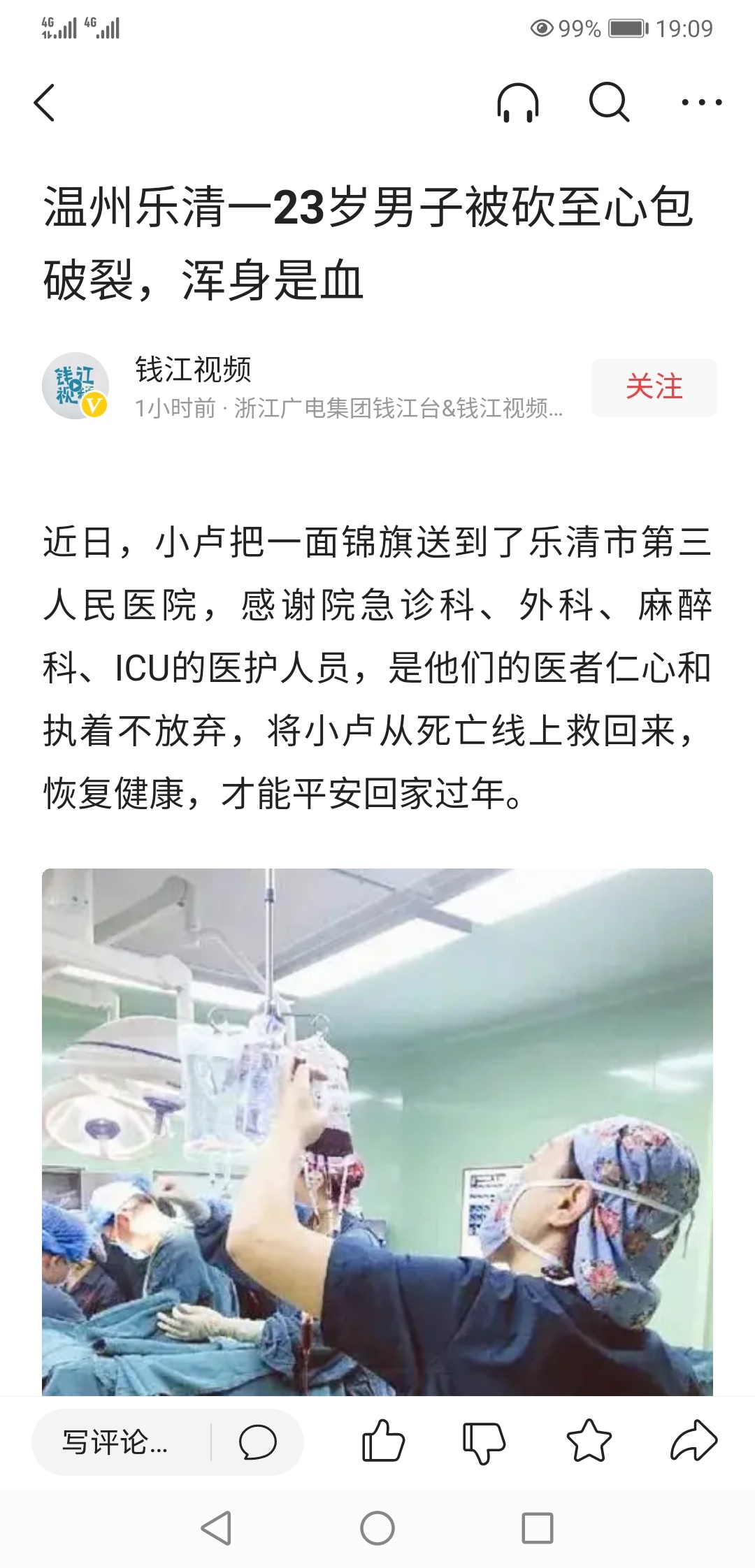The height and width of the screenshot is (1568, 755).
Task: View comments via the speech bubble icon
Action: [258, 1442]
